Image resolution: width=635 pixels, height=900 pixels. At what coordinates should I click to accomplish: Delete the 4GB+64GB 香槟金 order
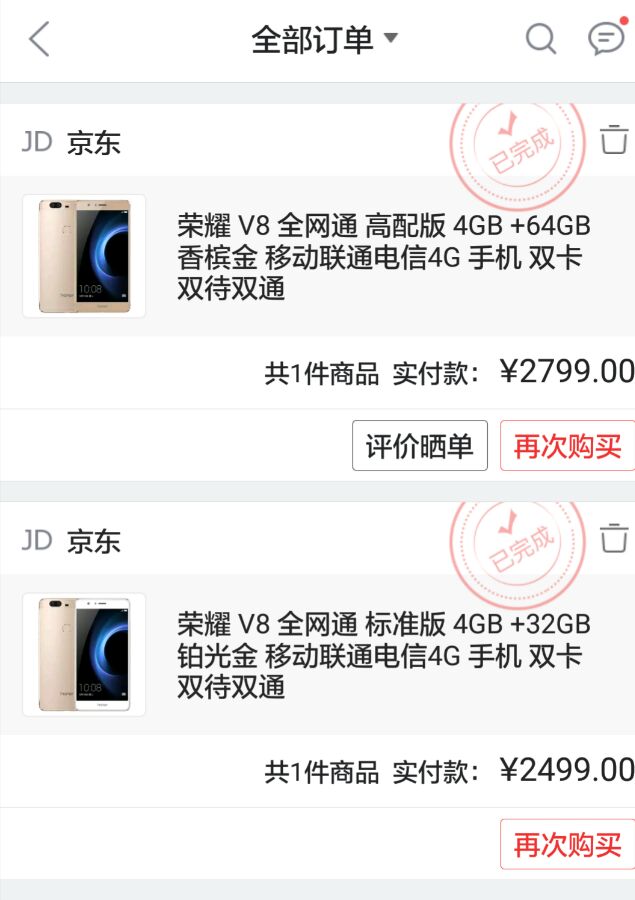tap(614, 140)
